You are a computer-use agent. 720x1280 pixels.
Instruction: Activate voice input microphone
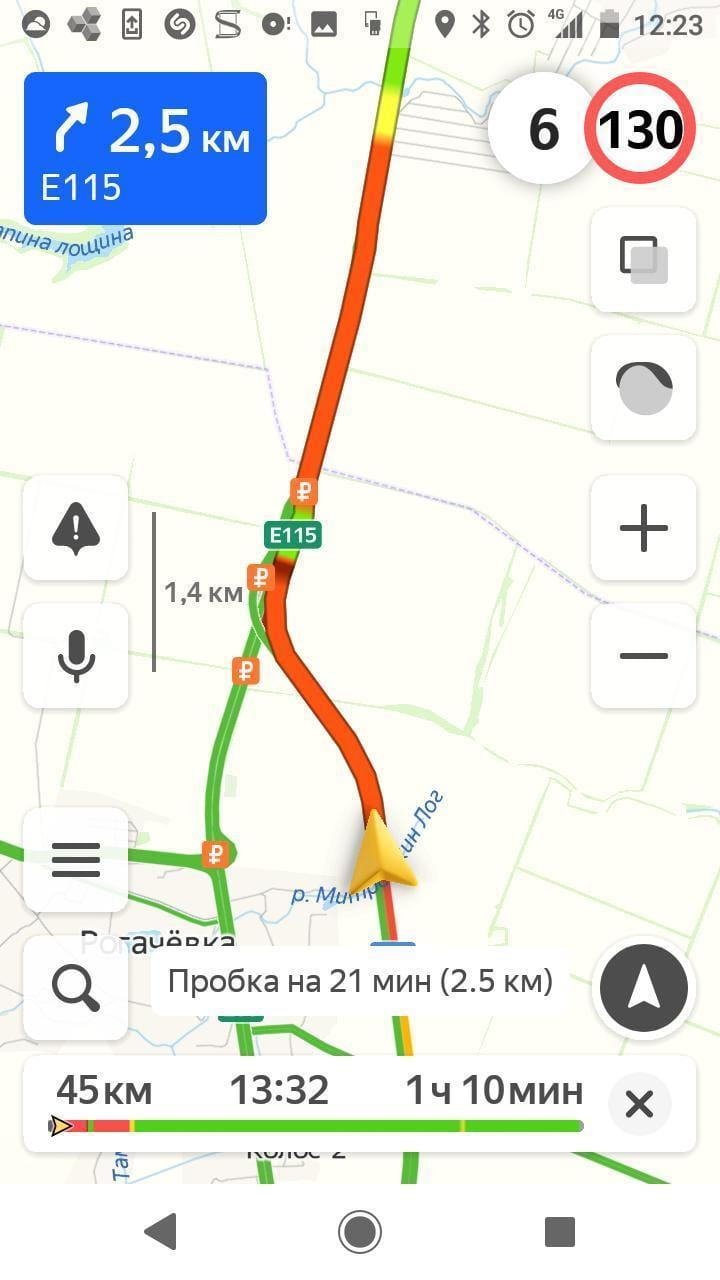(x=75, y=656)
